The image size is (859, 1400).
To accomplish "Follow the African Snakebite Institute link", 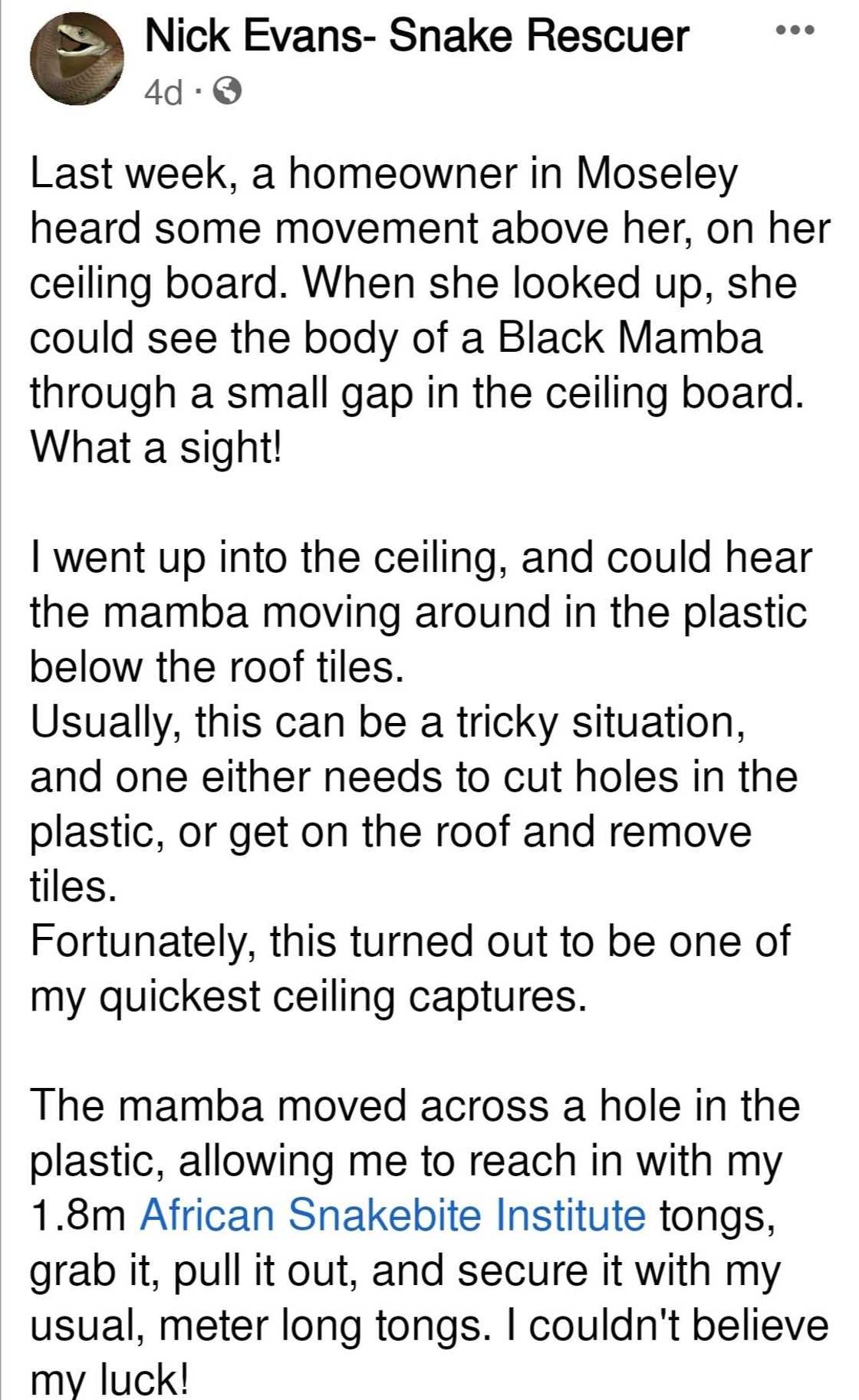I will [x=393, y=1215].
